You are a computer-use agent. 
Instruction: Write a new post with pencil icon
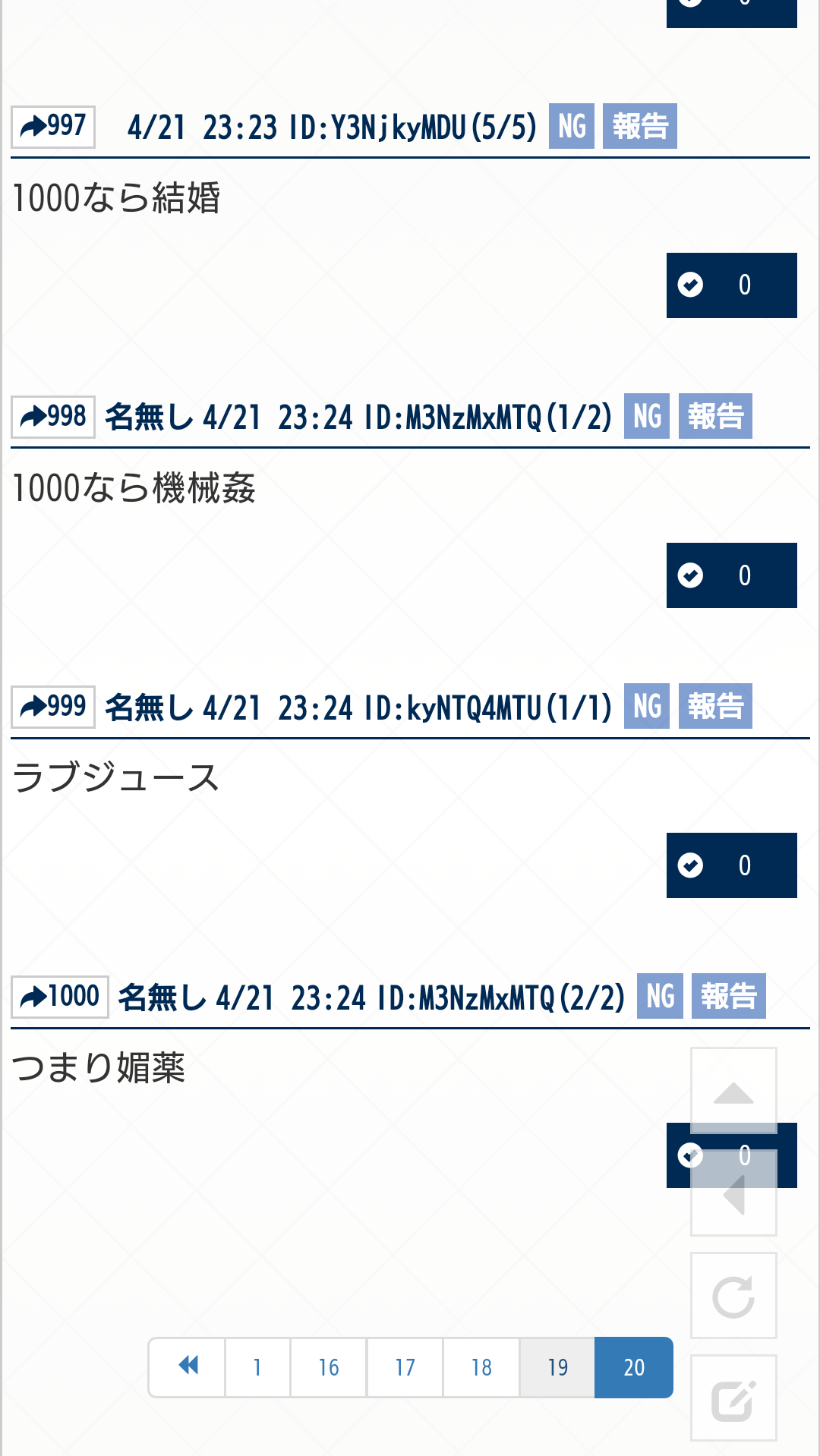tap(733, 1398)
